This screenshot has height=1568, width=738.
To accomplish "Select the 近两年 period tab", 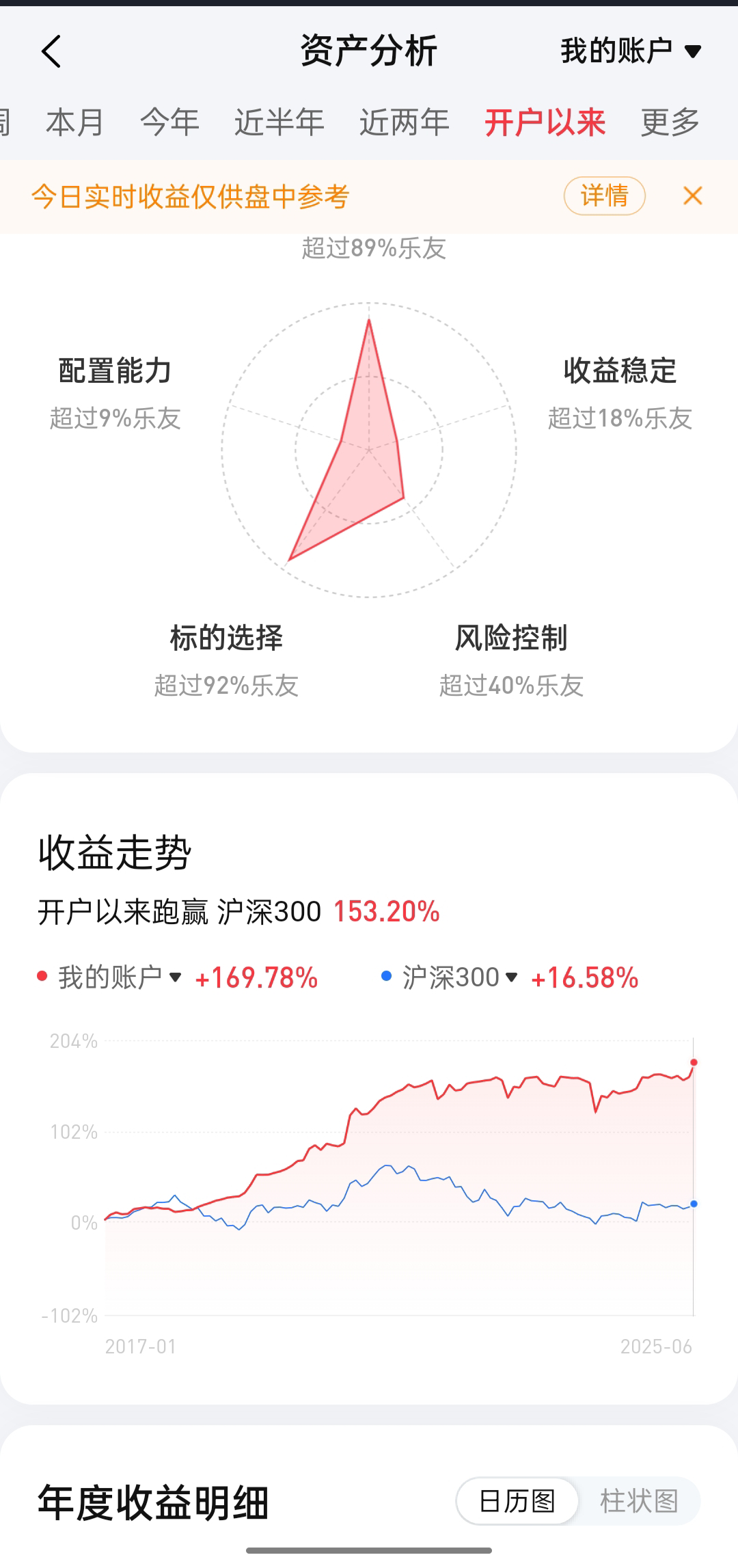I will pos(404,123).
